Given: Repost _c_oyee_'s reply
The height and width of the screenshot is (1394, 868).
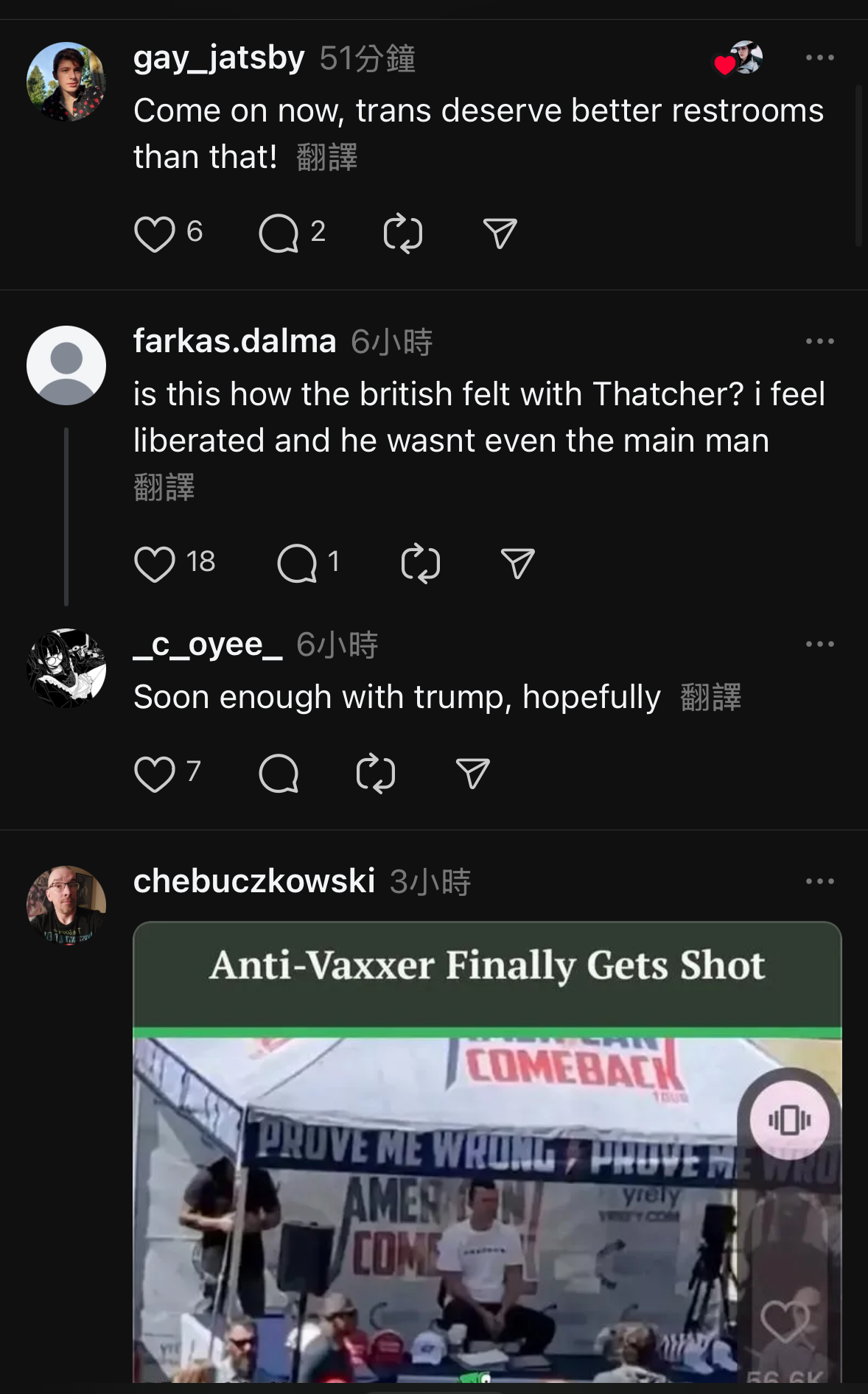Looking at the screenshot, I should pos(376,774).
